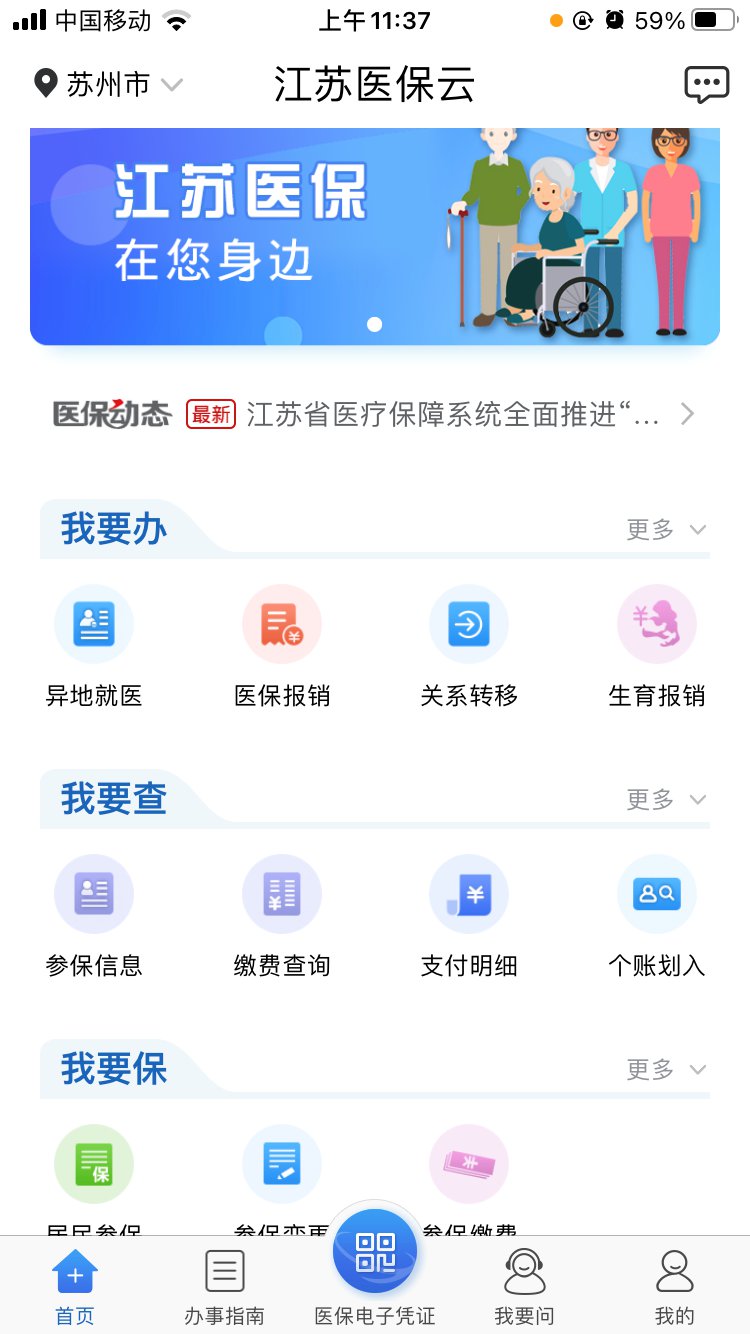Switch to the 我要问 tab
The width and height of the screenshot is (750, 1334).
pyautogui.click(x=525, y=1286)
